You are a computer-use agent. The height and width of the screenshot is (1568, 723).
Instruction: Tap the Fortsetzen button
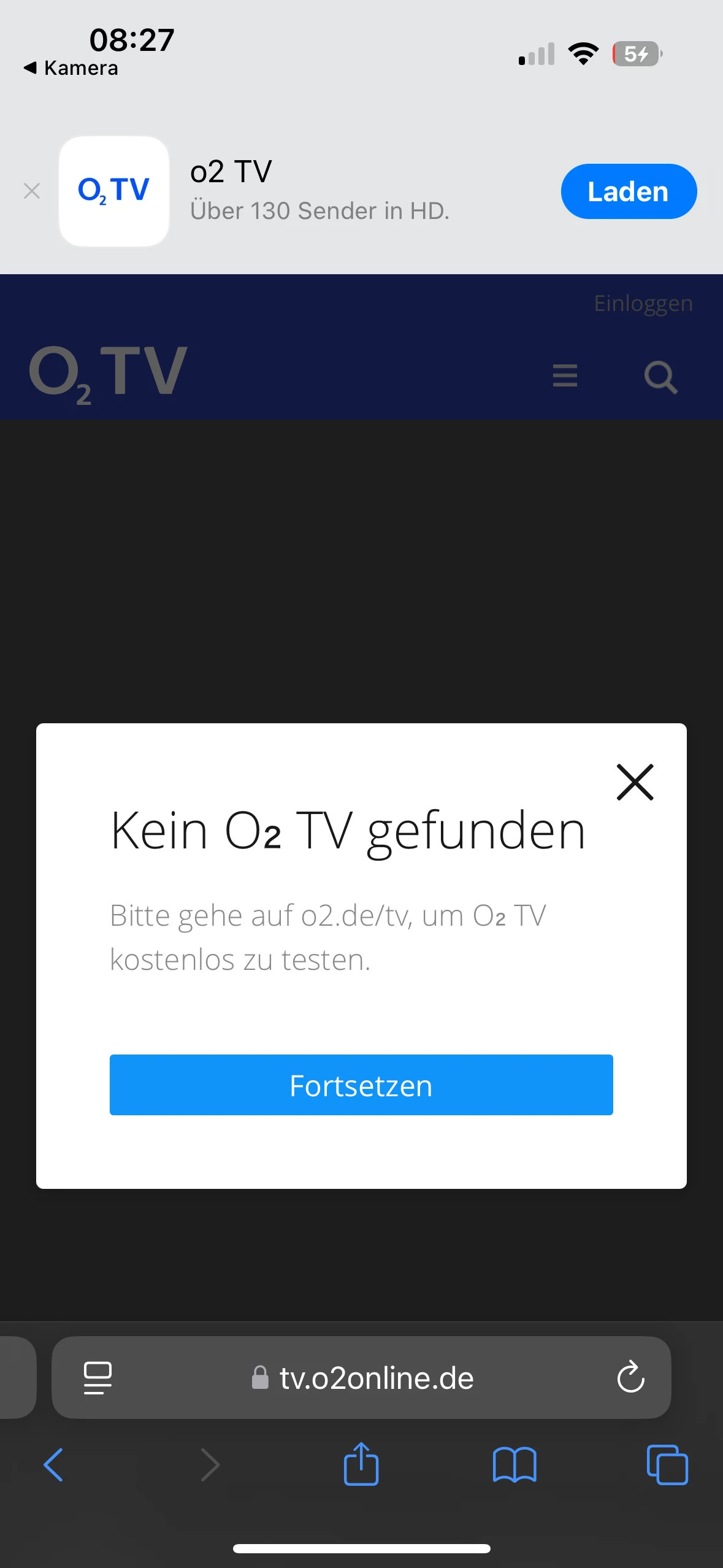pyautogui.click(x=361, y=1085)
